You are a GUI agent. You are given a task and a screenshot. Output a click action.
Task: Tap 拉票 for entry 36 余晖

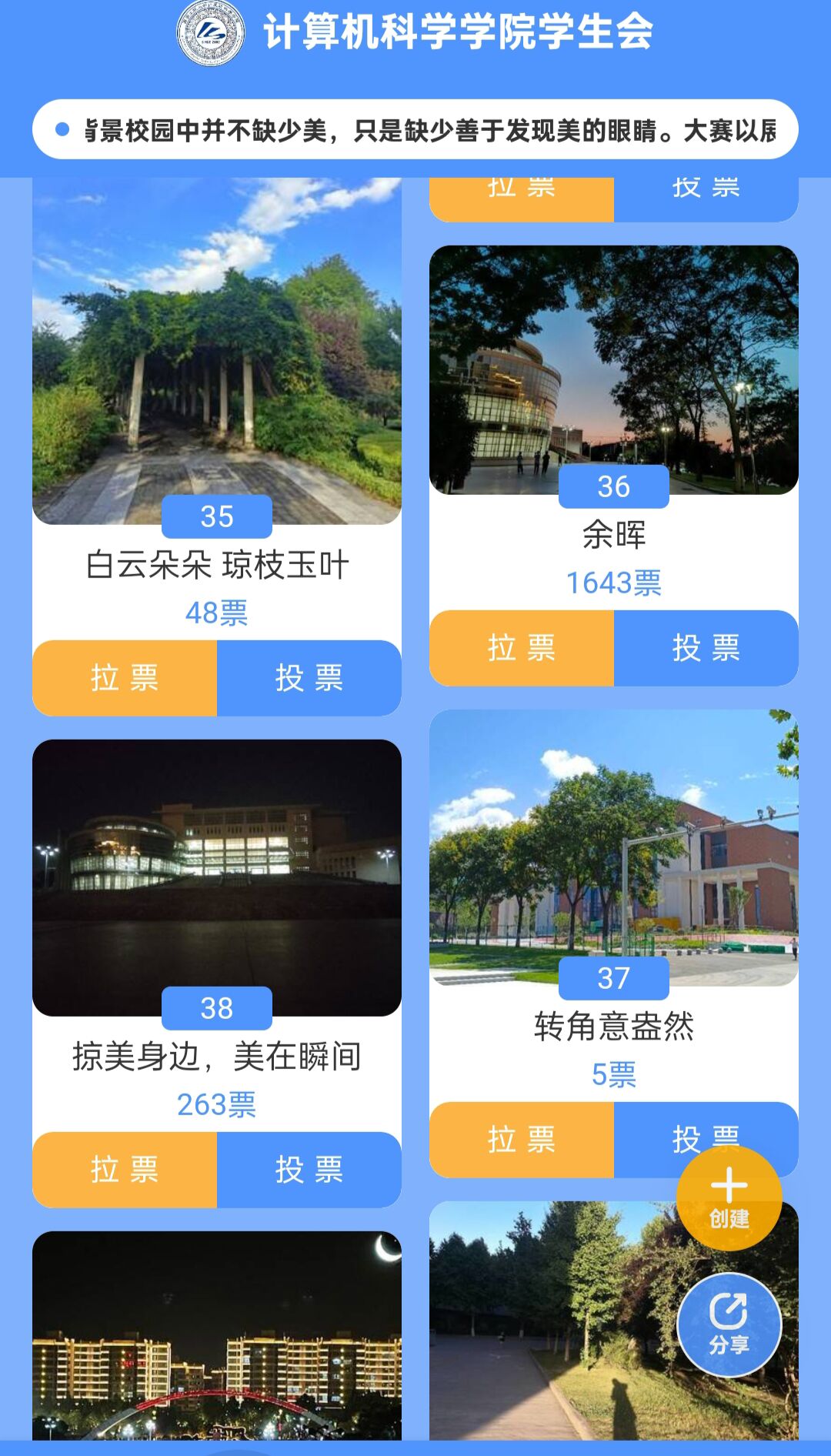tap(522, 648)
